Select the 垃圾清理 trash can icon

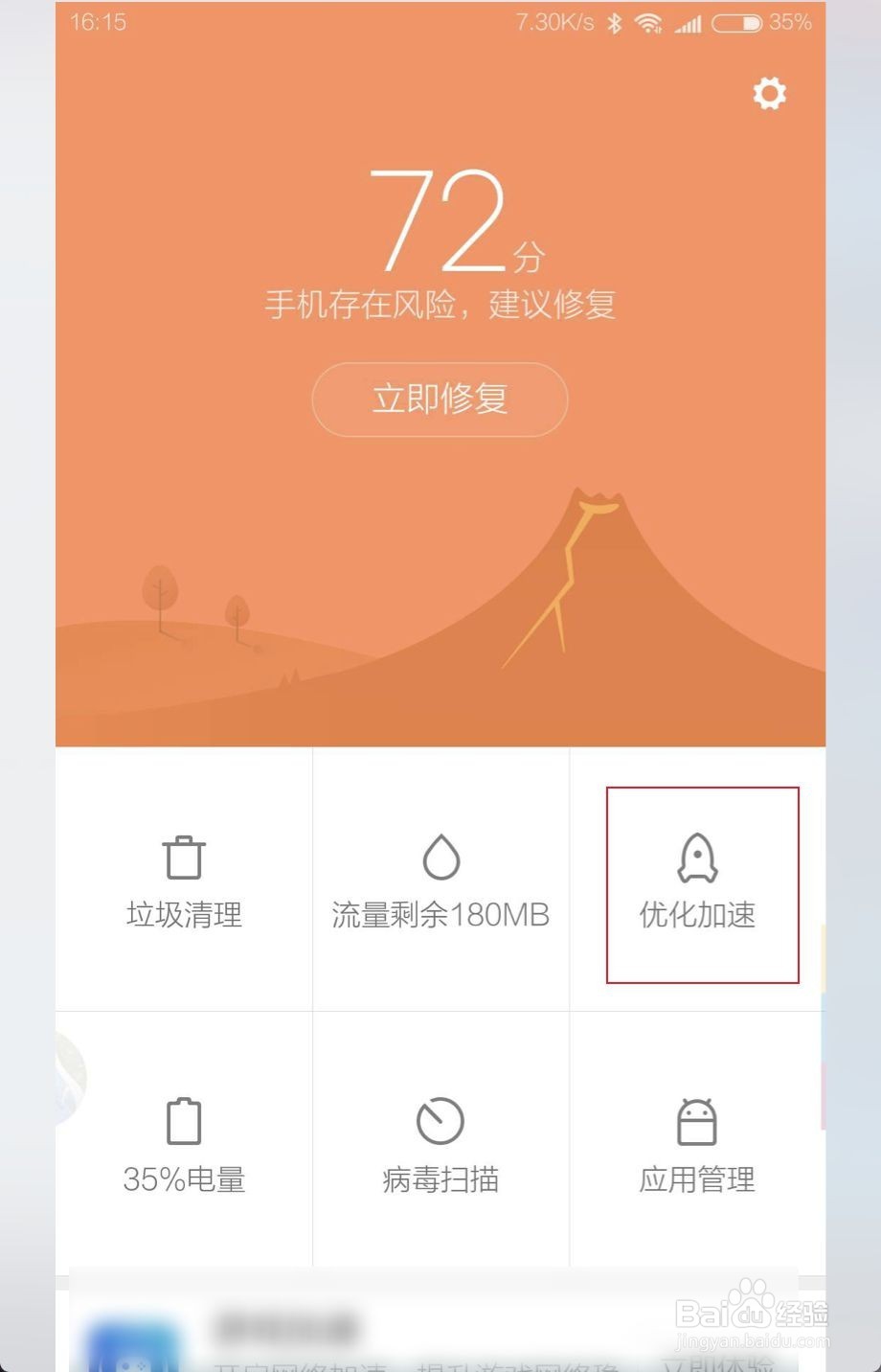[x=184, y=857]
